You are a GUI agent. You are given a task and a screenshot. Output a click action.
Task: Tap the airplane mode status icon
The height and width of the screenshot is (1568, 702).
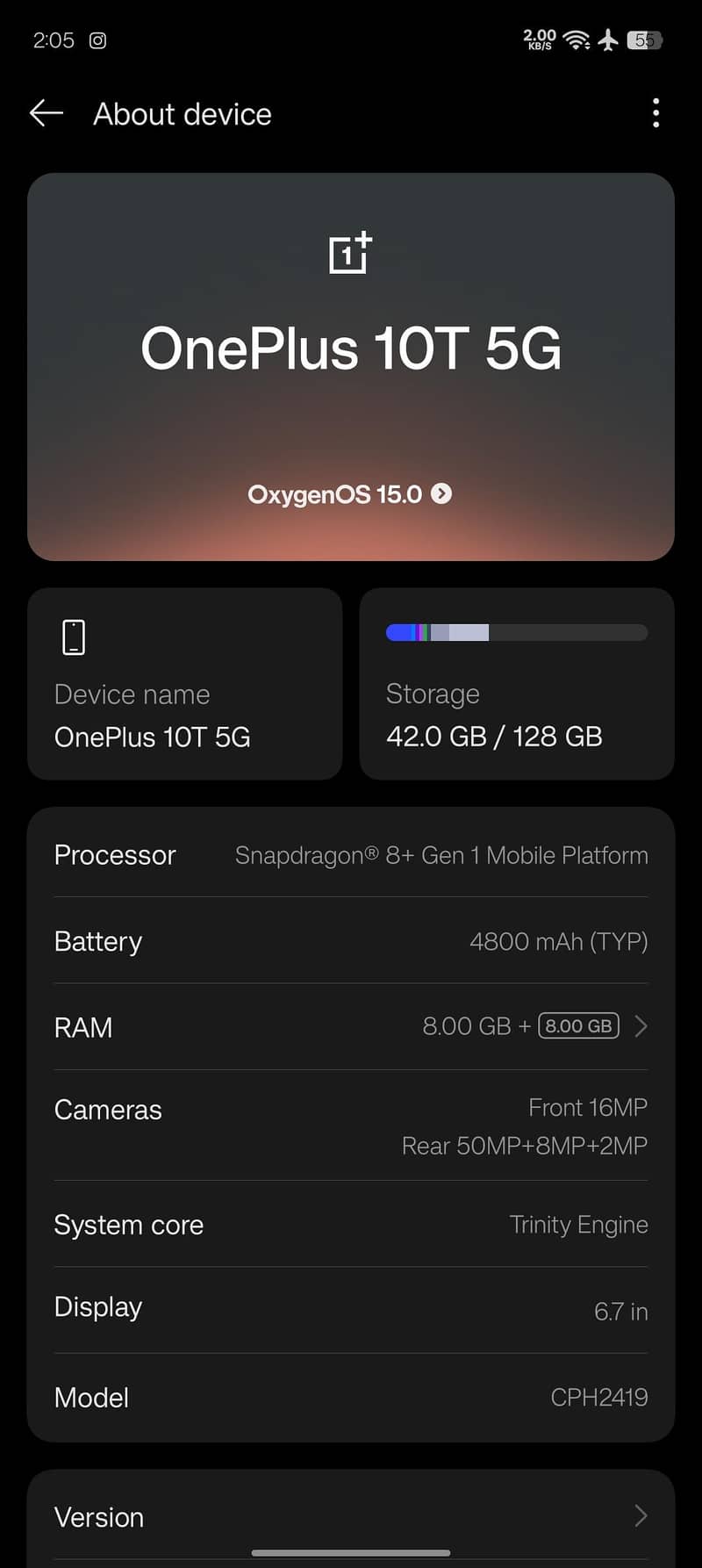pos(608,40)
